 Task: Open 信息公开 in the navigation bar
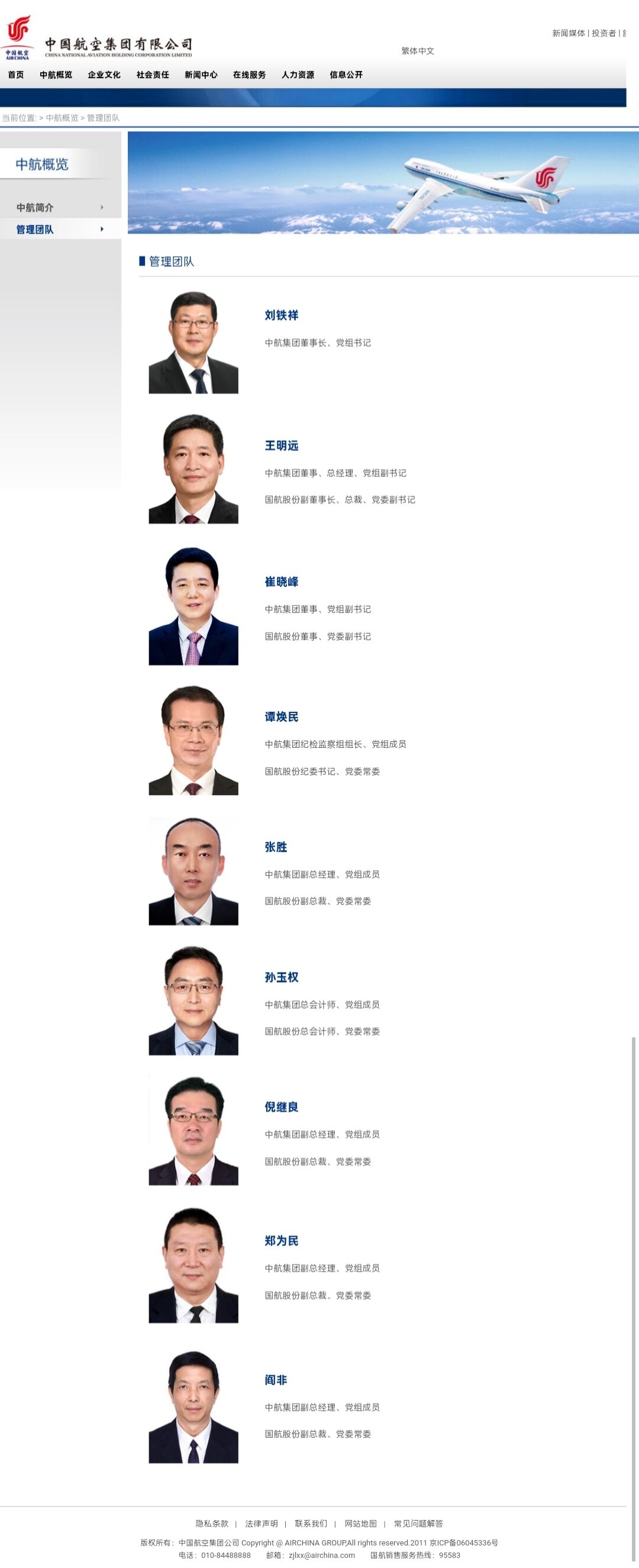click(346, 75)
